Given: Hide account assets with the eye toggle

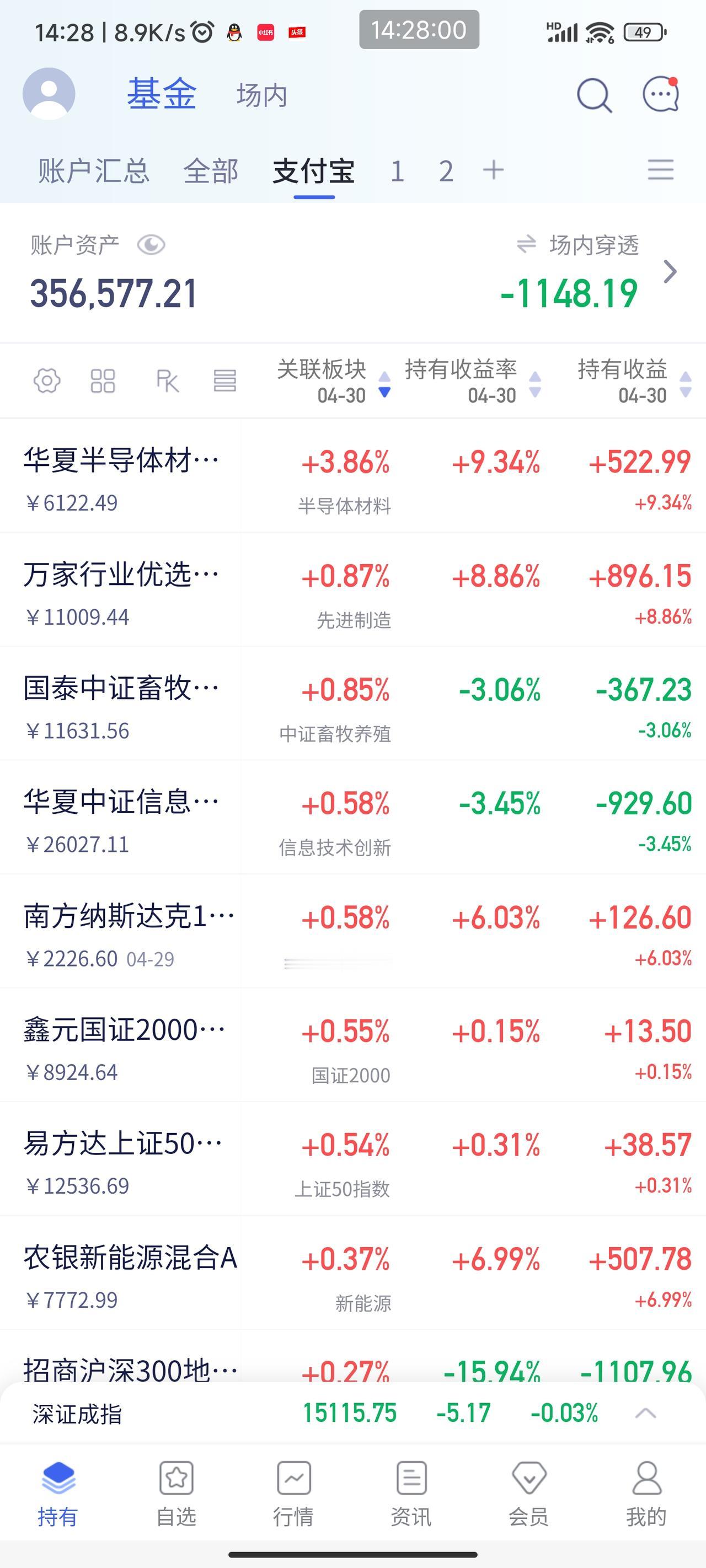Looking at the screenshot, I should coord(152,245).
